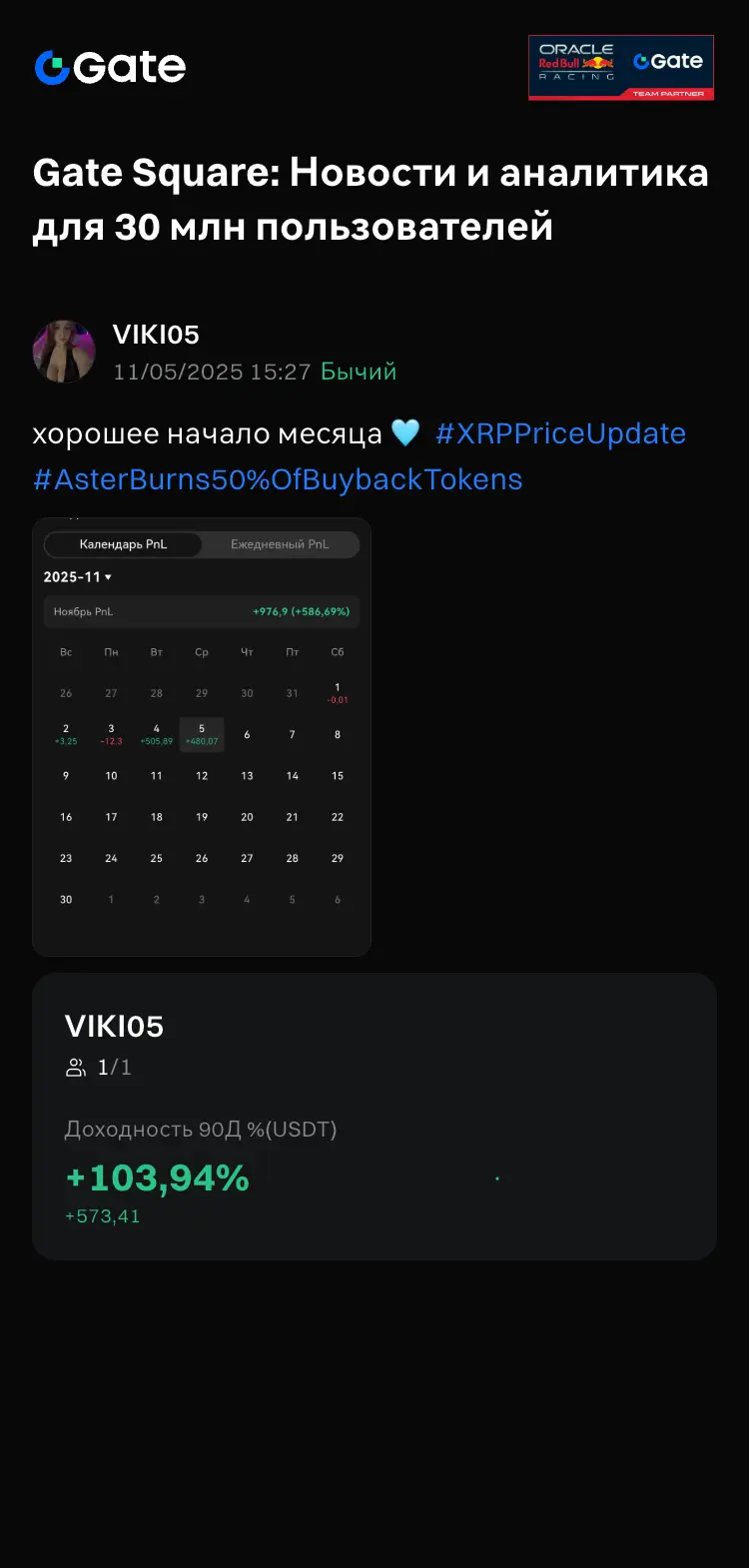This screenshot has width=749, height=1568.
Task: Open VIKI05's profile avatar
Action: click(x=64, y=352)
